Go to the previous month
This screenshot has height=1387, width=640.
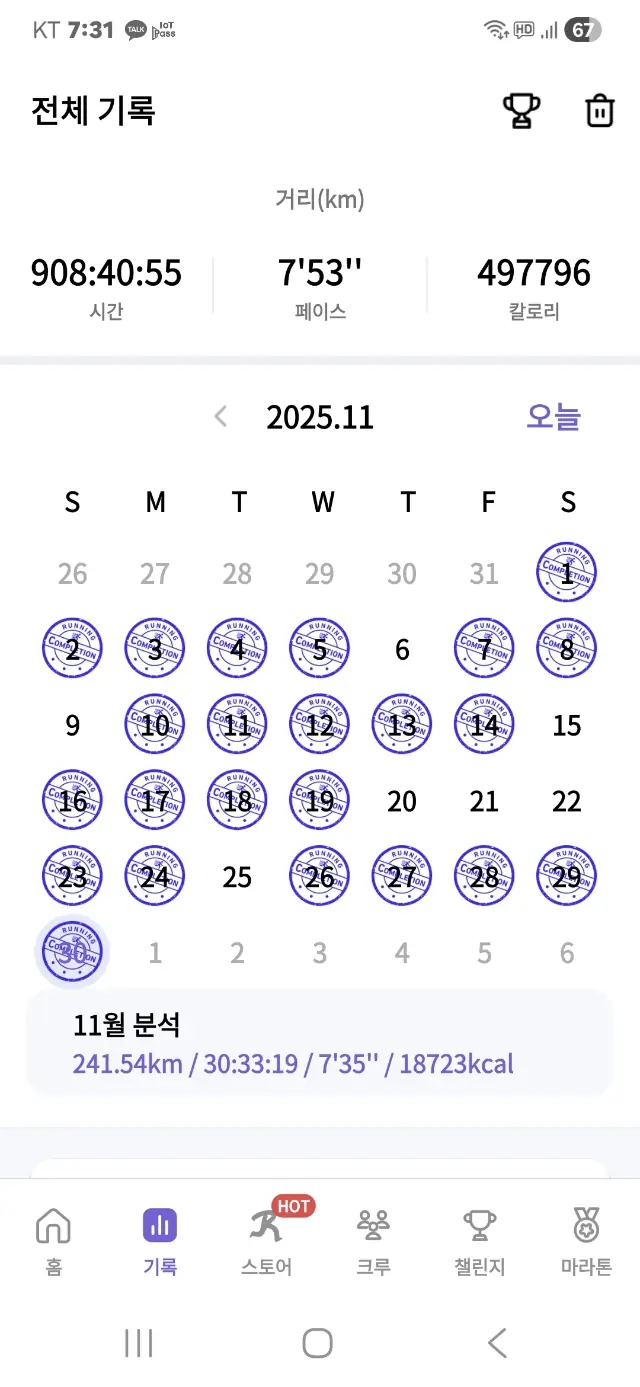pos(221,417)
